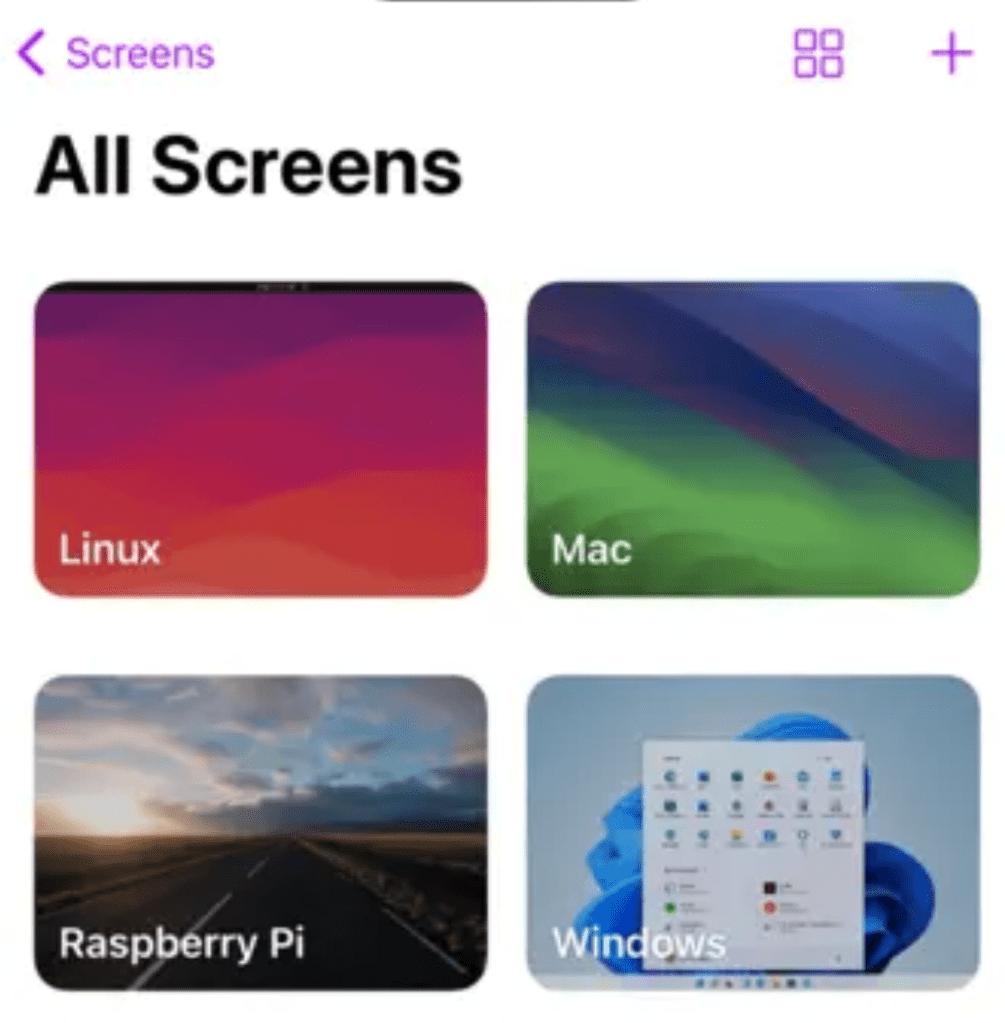Open the Raspberry Pi screen

[x=260, y=832]
